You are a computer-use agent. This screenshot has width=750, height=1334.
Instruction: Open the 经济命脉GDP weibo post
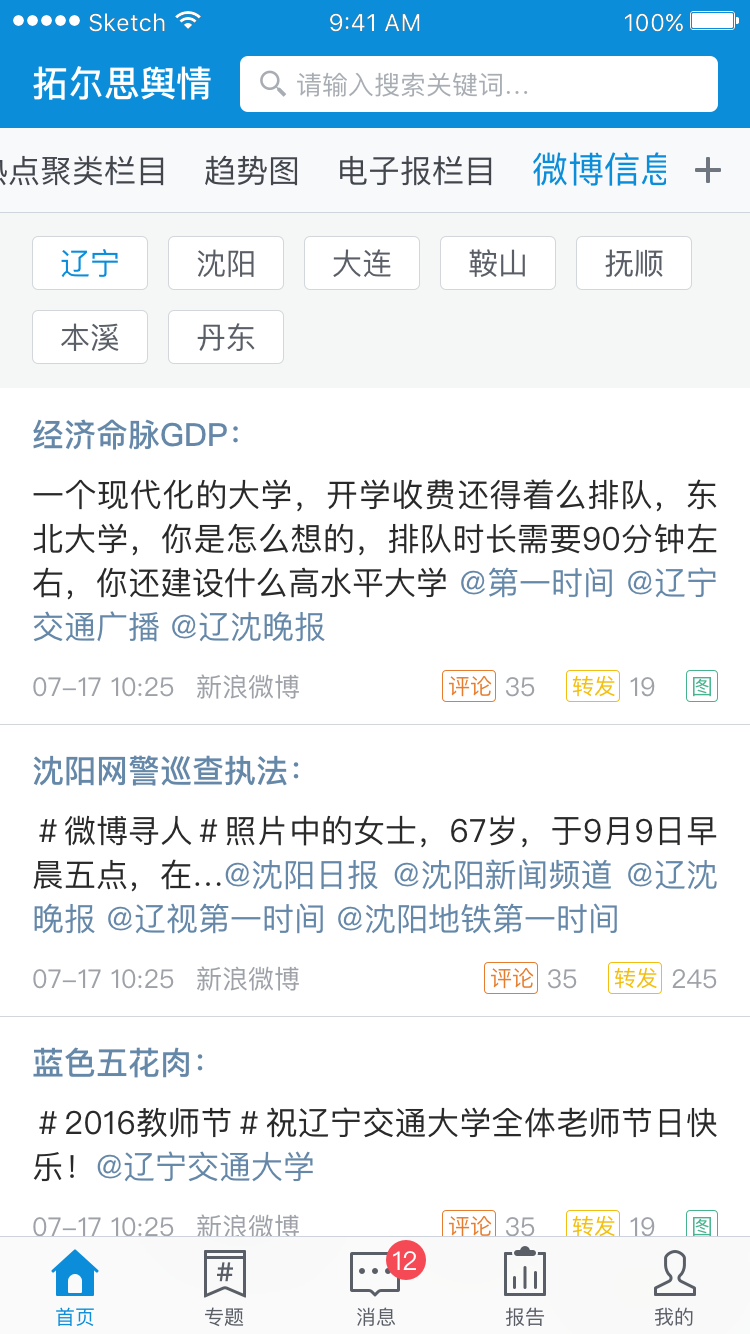(x=375, y=556)
